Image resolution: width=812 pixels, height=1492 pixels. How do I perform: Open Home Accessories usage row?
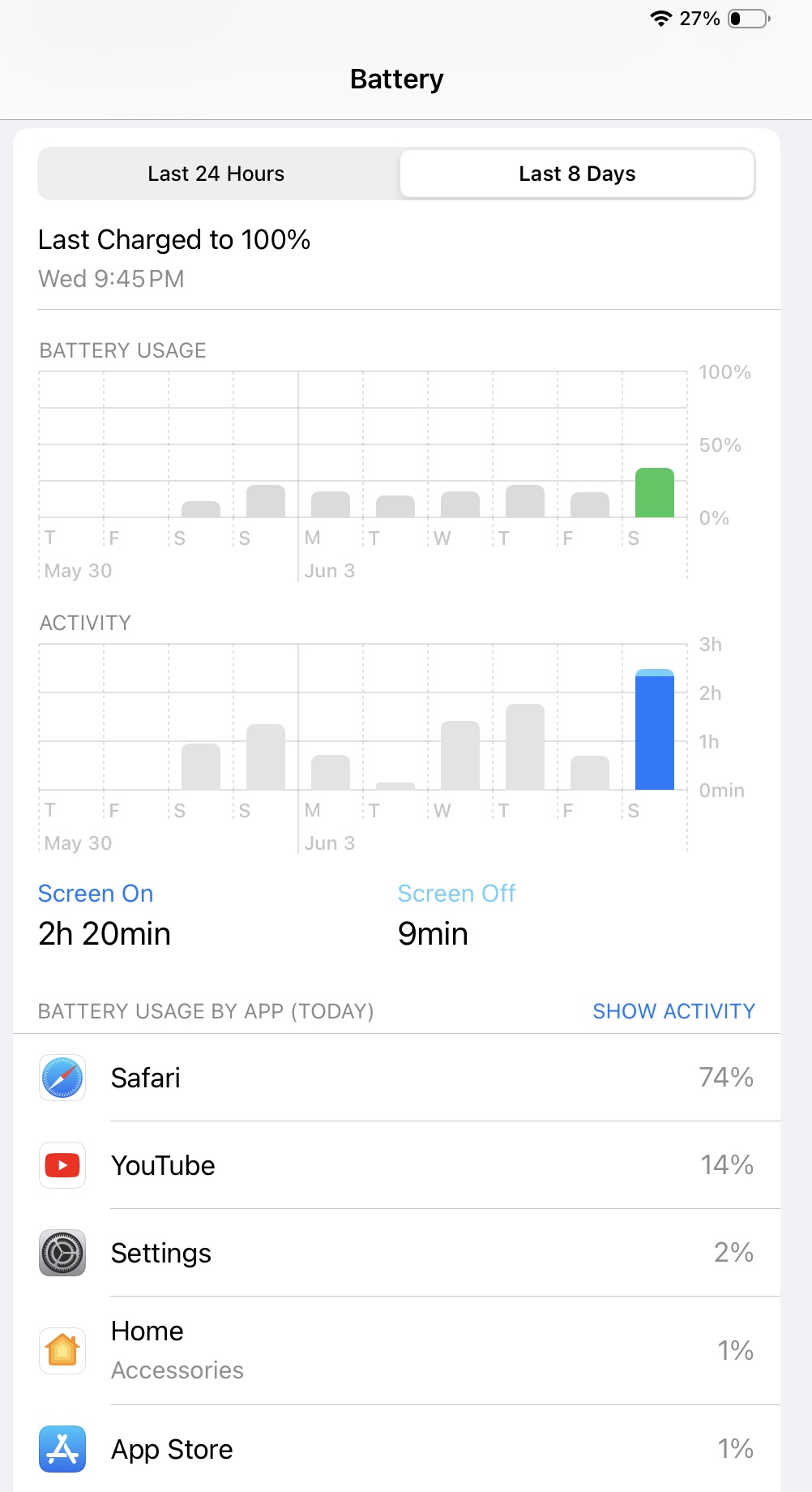(x=397, y=1350)
